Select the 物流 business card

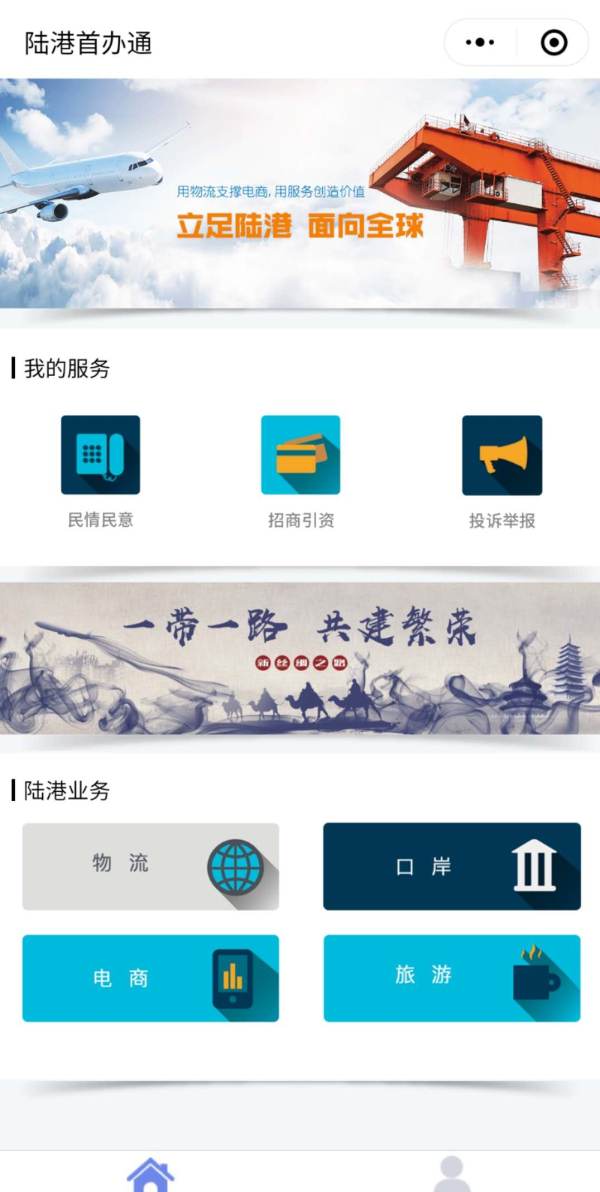coord(150,866)
